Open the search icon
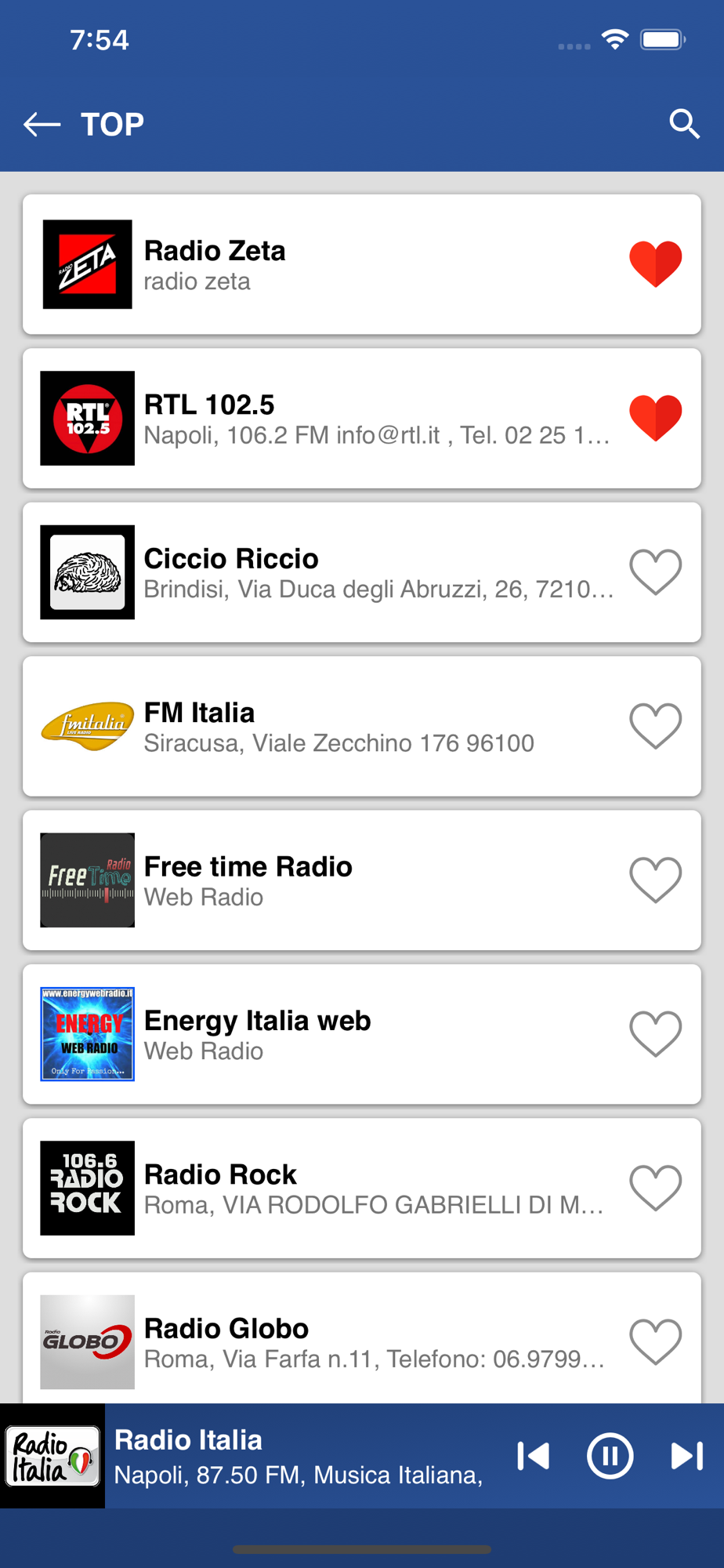 click(683, 124)
